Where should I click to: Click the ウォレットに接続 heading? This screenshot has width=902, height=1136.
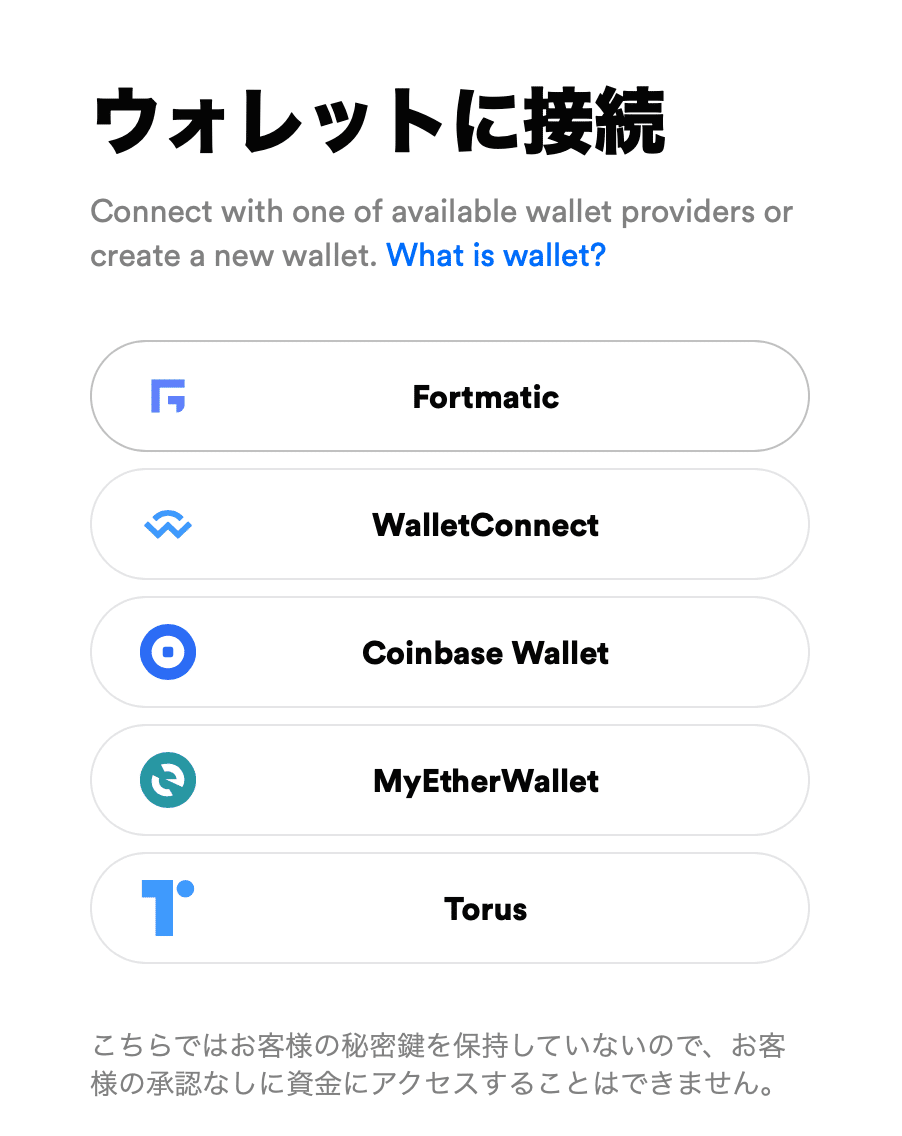[x=378, y=120]
